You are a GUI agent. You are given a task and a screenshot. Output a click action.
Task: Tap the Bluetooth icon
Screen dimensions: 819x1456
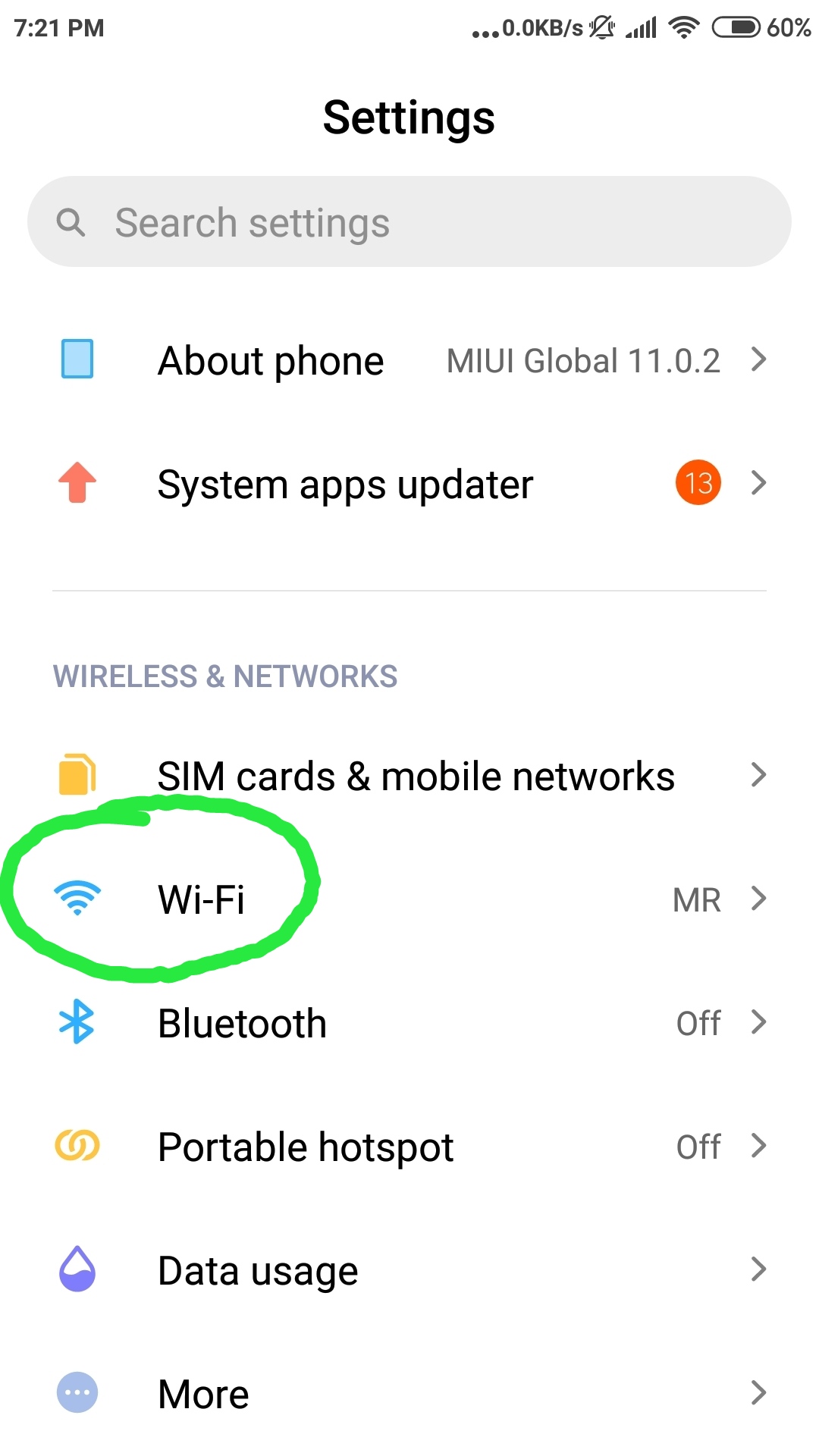pyautogui.click(x=77, y=1022)
